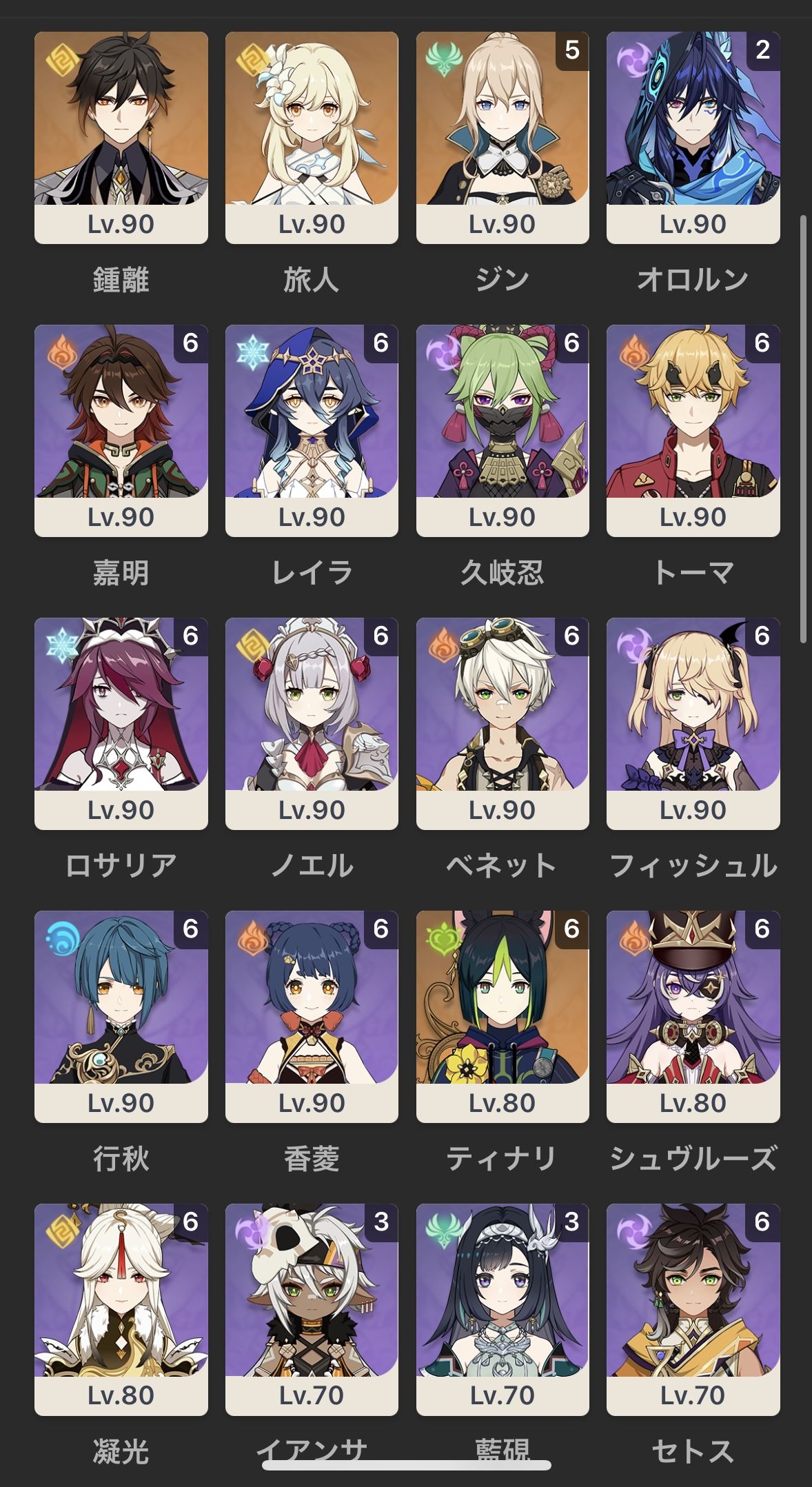Select the 旅人 character card
812x1487 pixels.
pos(312,137)
